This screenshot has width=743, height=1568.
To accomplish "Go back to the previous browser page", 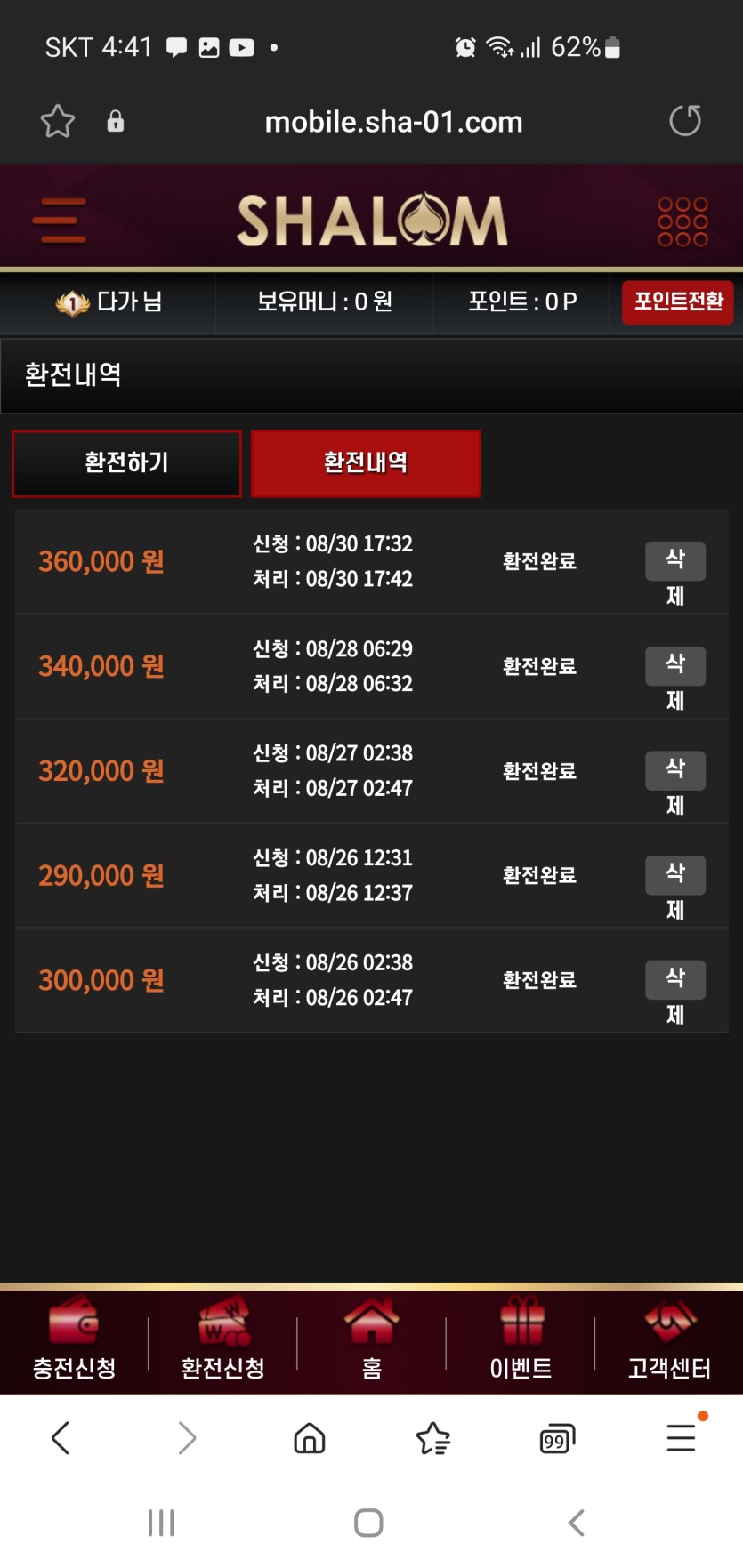I will tap(61, 1438).
